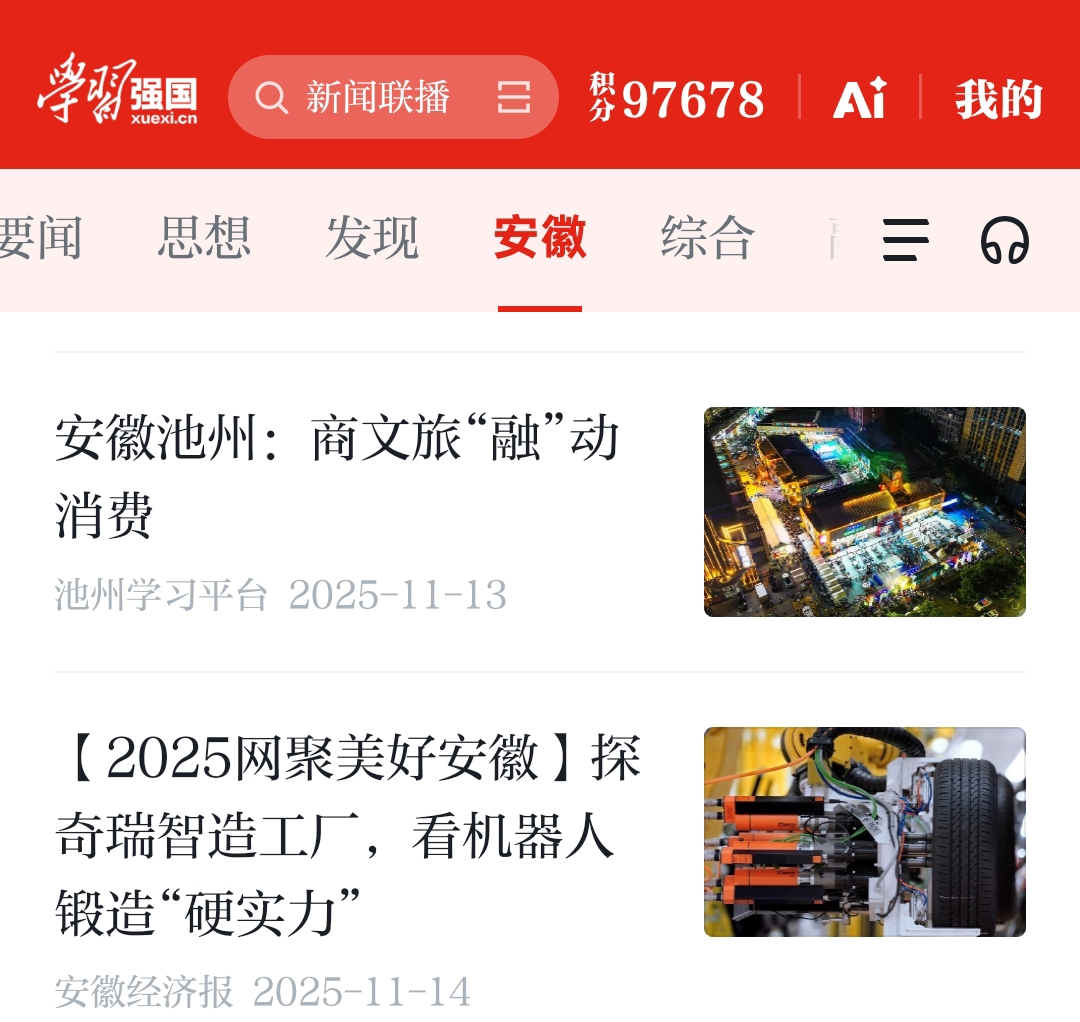Switch to the 要闻 tab
This screenshot has height=1022, width=1080.
click(40, 239)
